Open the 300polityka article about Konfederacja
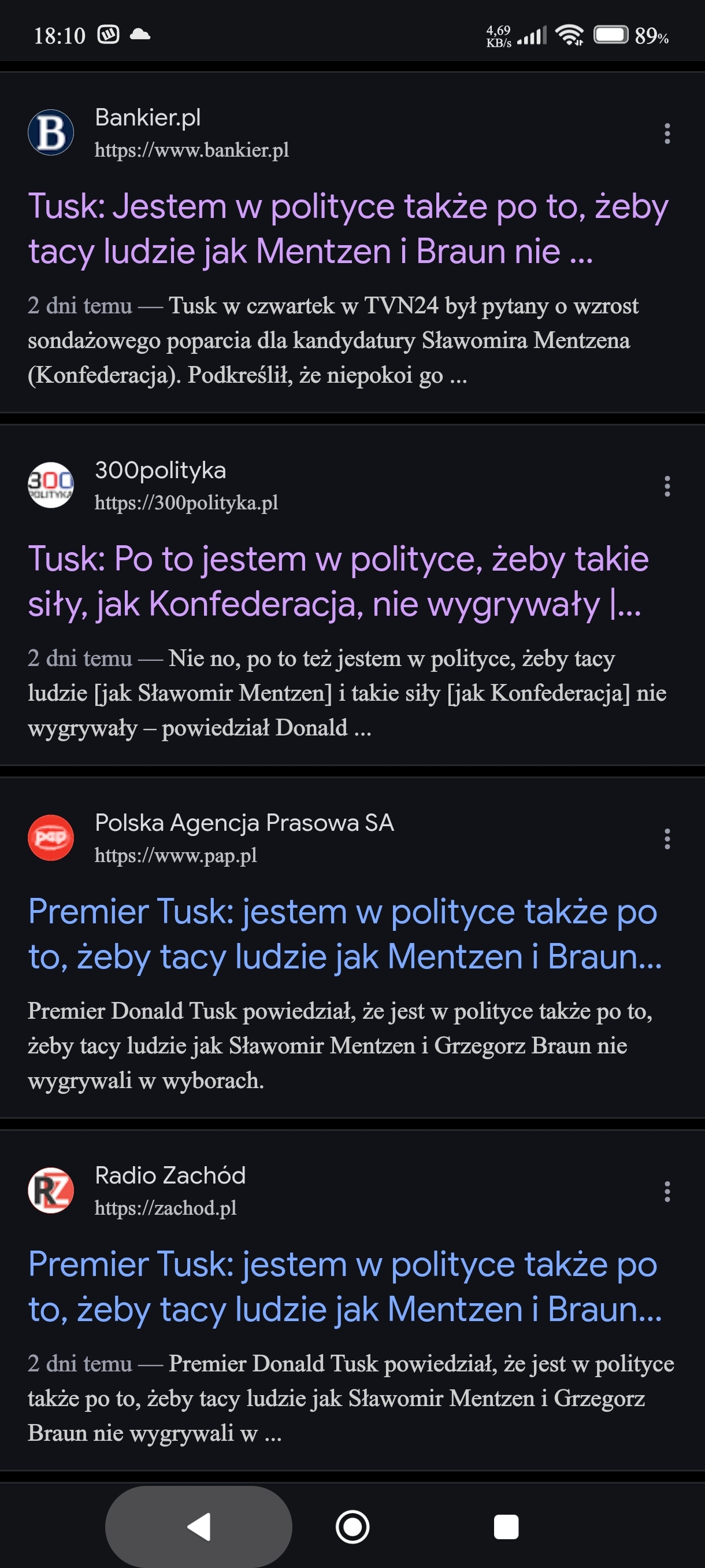The image size is (705, 1568). click(x=338, y=581)
